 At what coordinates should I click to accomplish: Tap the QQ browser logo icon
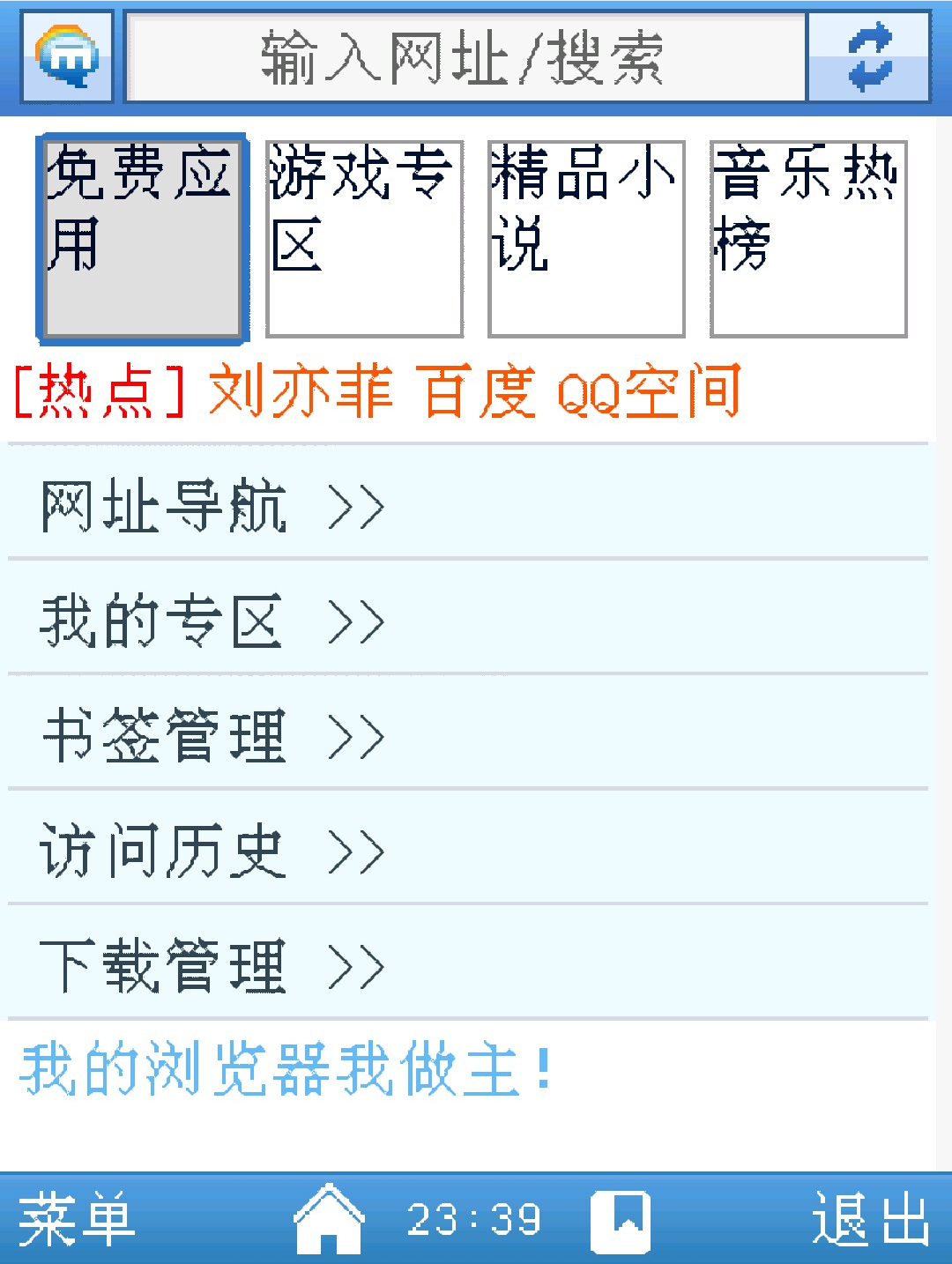(67, 56)
